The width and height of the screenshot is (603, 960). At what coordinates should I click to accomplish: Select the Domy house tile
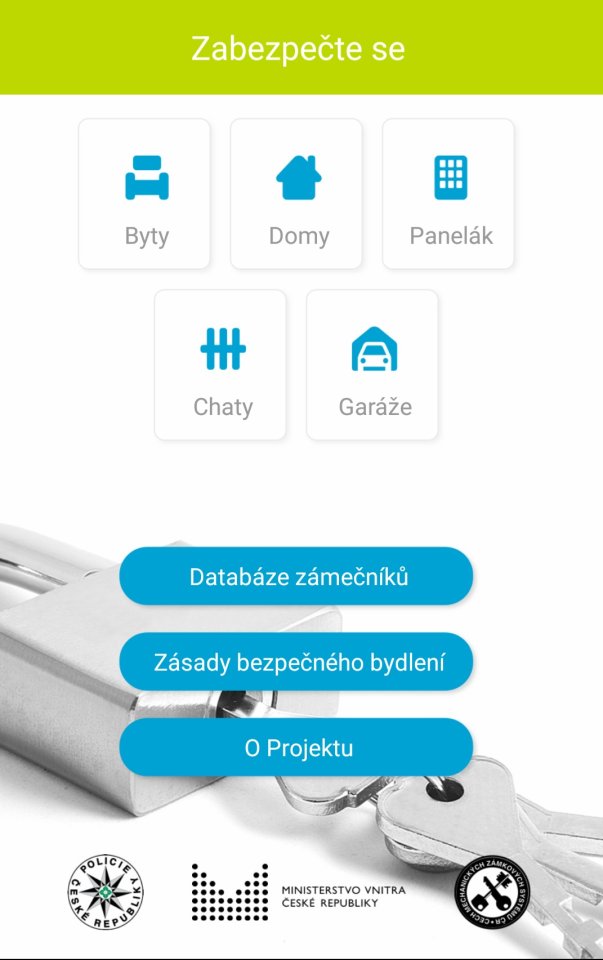coord(297,194)
